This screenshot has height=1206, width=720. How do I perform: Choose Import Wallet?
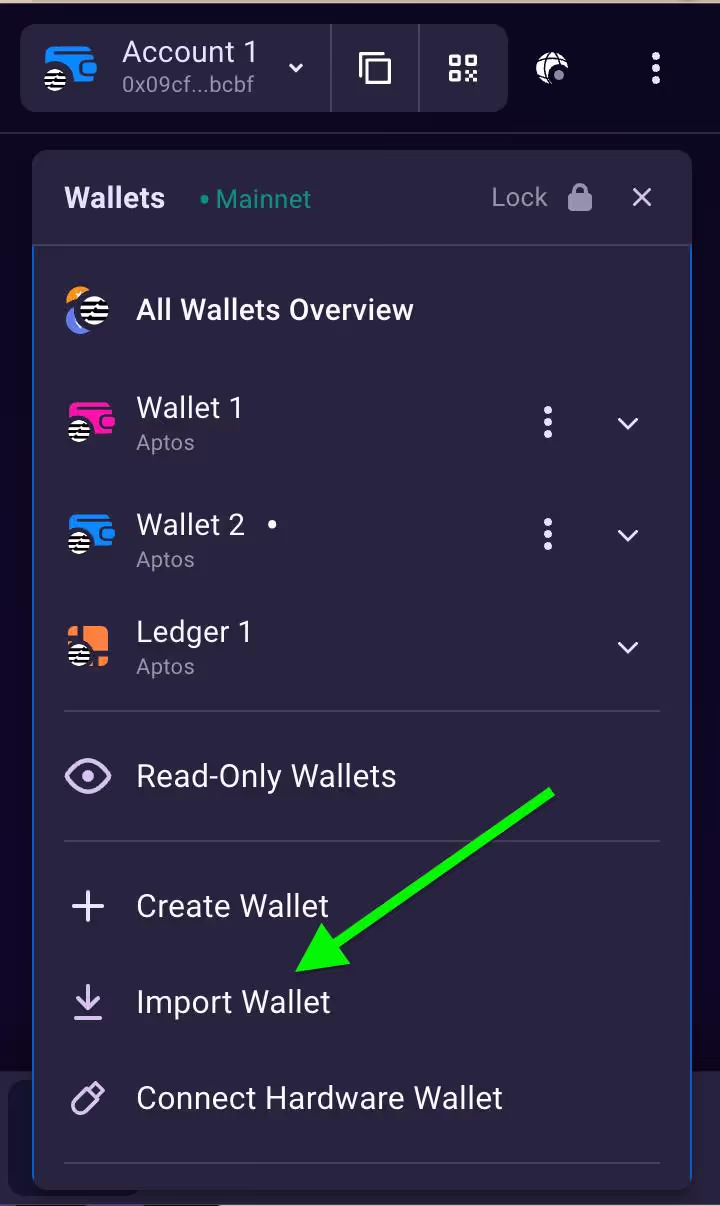362,1003
